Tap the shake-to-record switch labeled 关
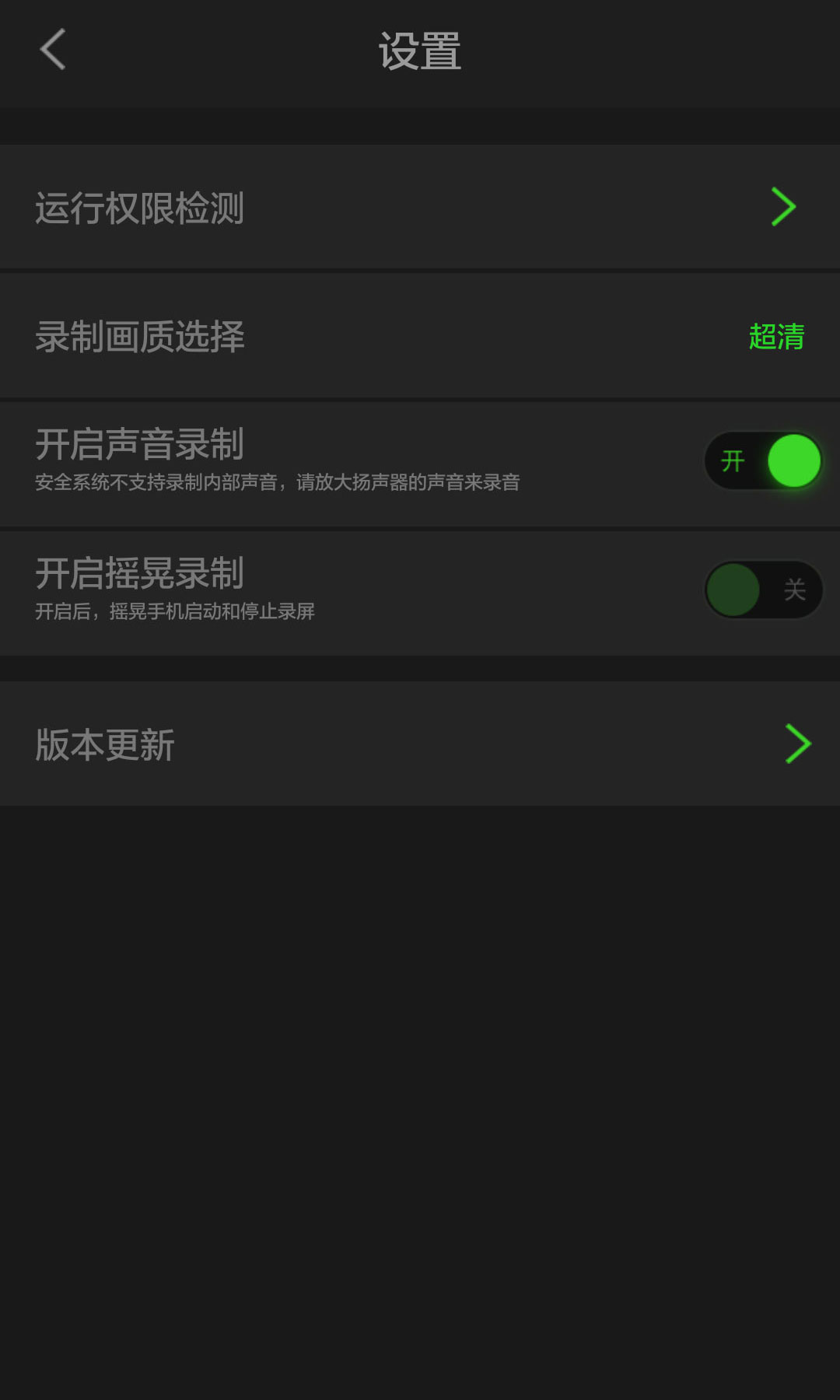This screenshot has width=840, height=1400. [x=762, y=590]
